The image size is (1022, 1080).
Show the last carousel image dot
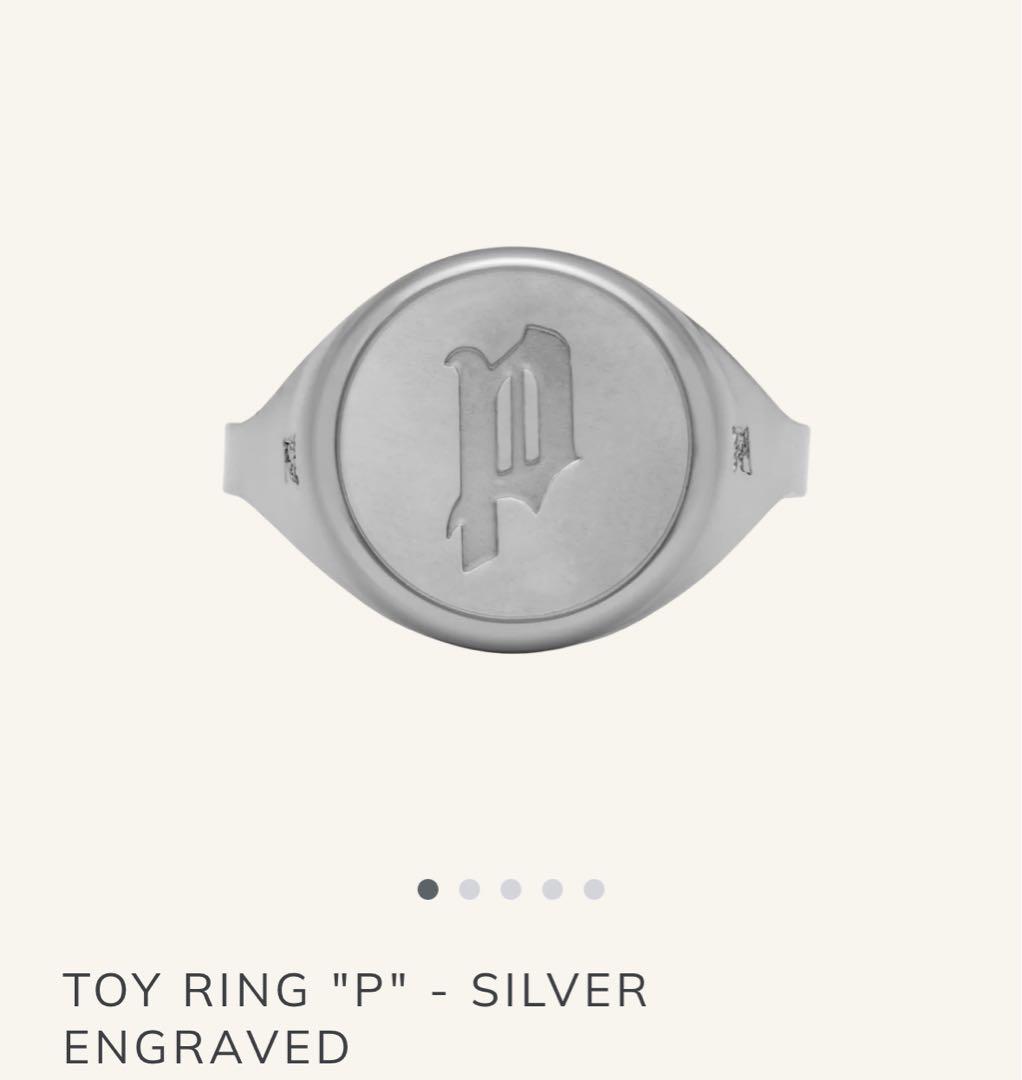(594, 889)
